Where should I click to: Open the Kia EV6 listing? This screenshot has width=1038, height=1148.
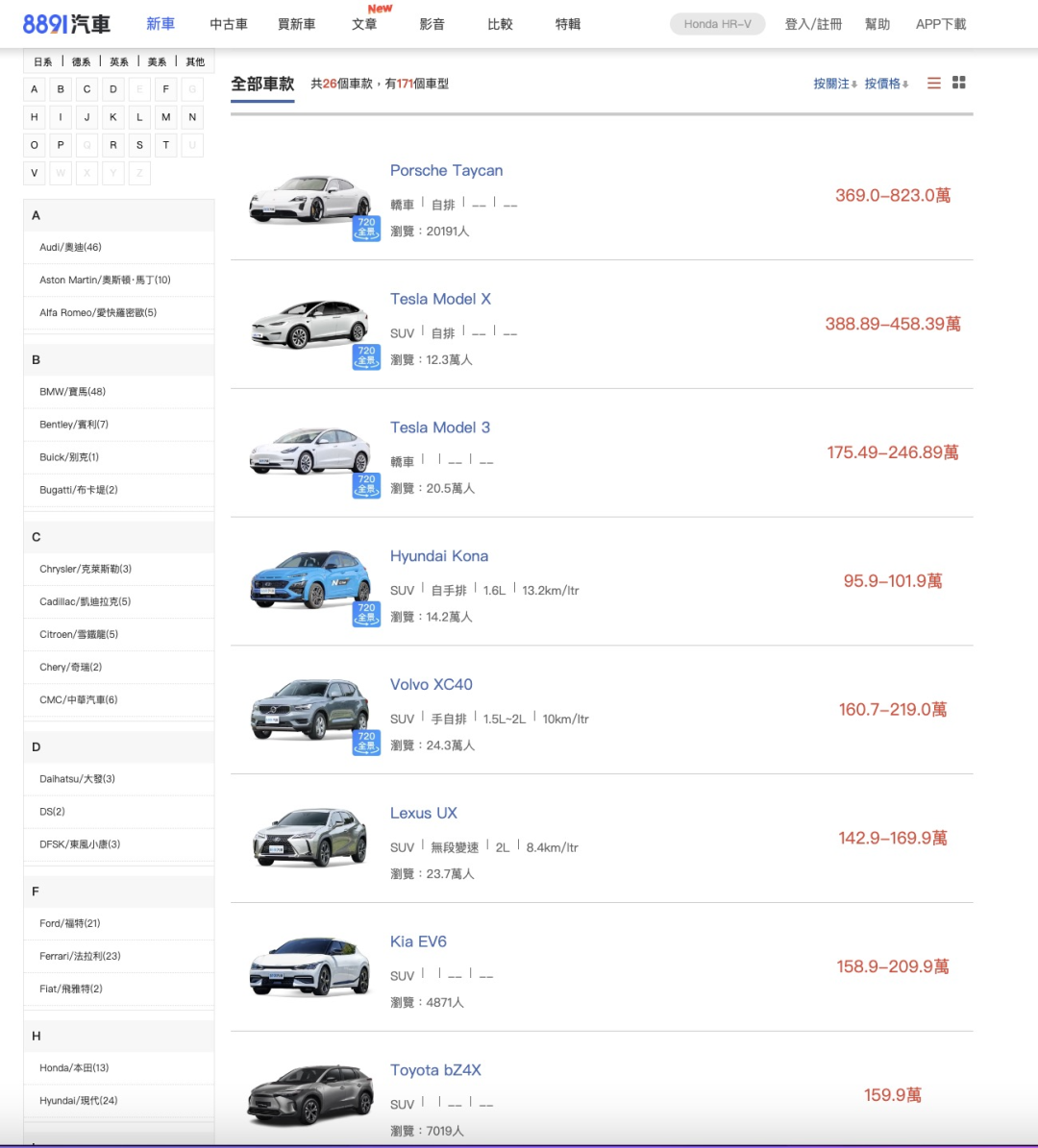click(x=418, y=941)
